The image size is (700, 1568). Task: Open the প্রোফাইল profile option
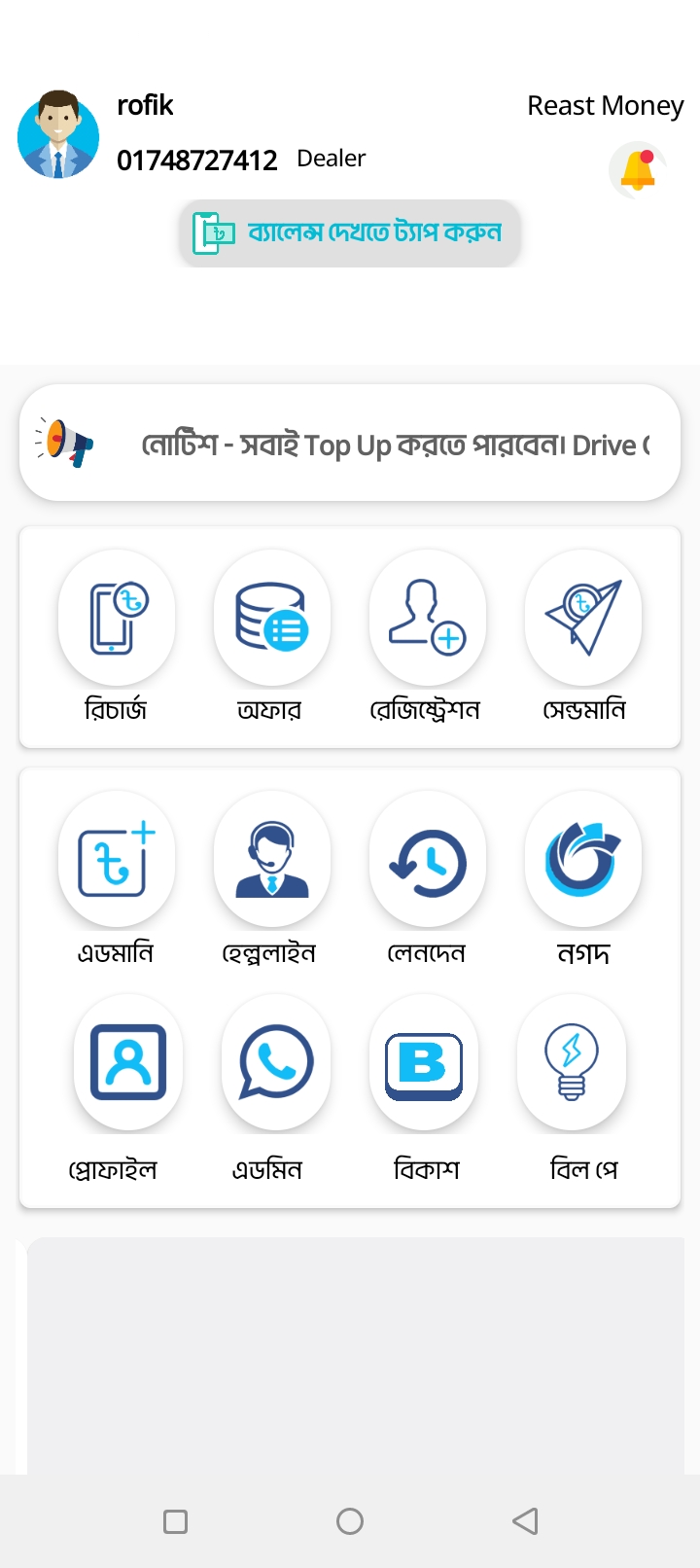click(128, 1063)
